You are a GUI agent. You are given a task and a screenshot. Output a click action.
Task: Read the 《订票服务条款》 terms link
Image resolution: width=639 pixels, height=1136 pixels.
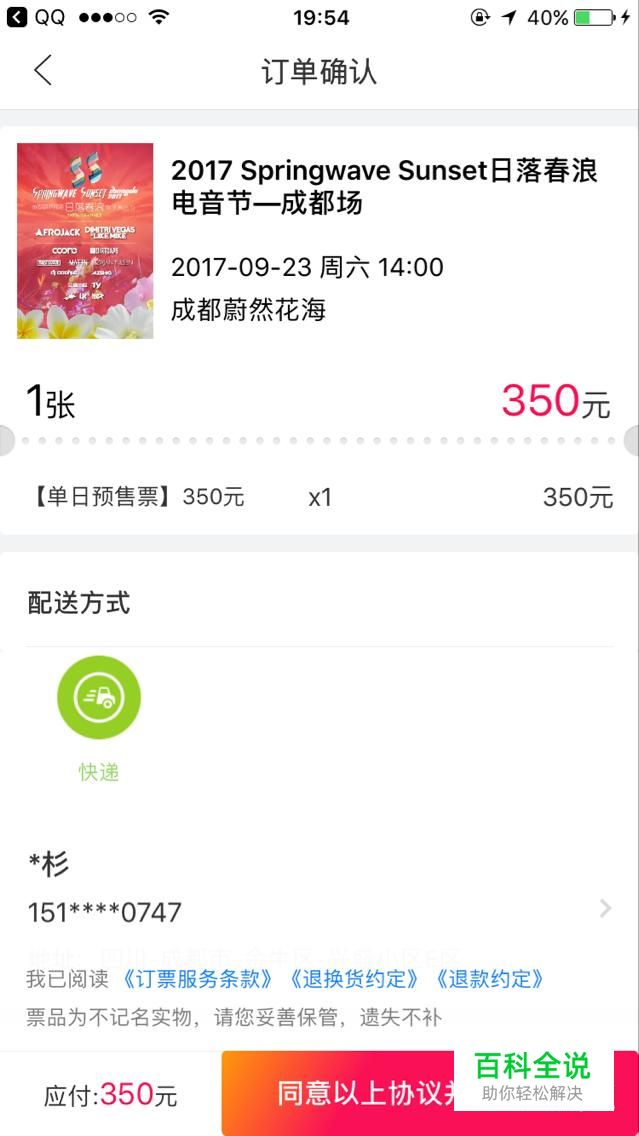tap(197, 979)
